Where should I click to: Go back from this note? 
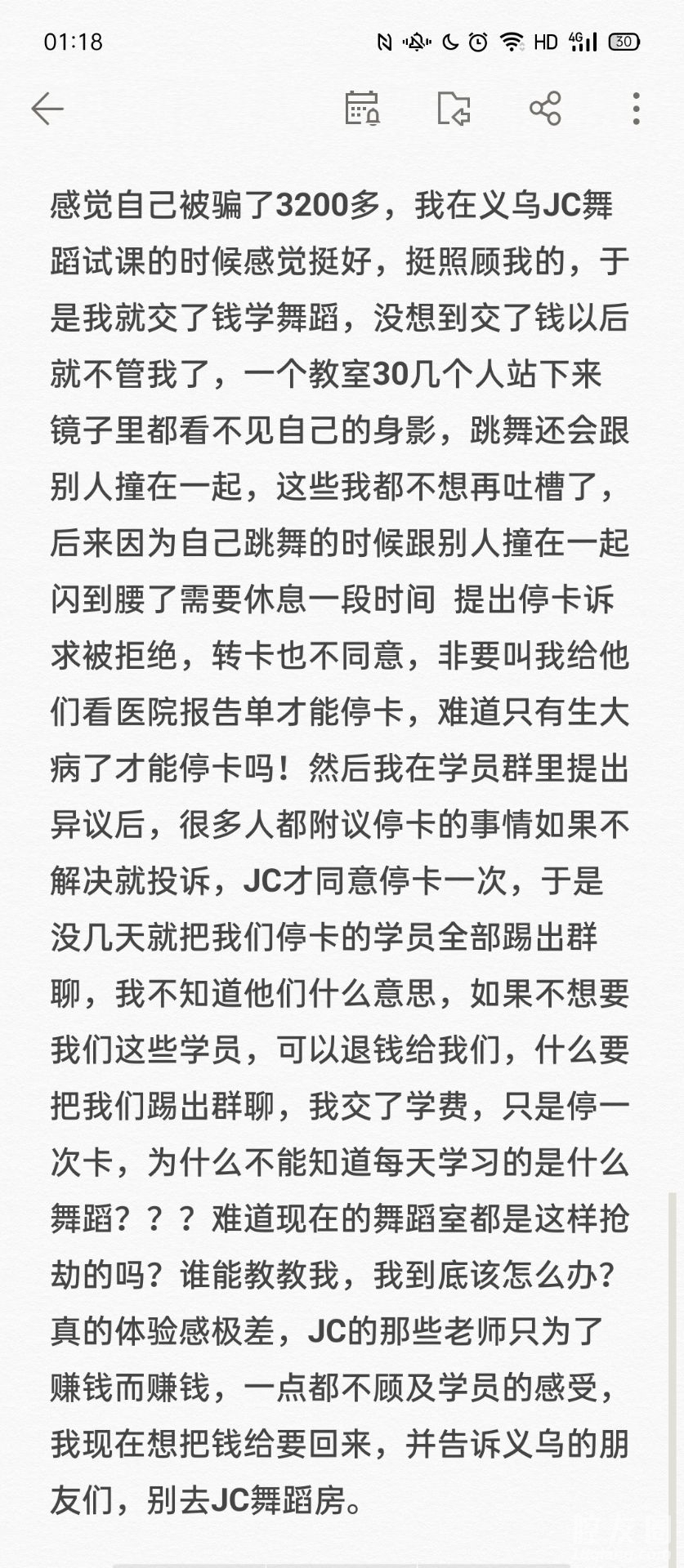47,109
